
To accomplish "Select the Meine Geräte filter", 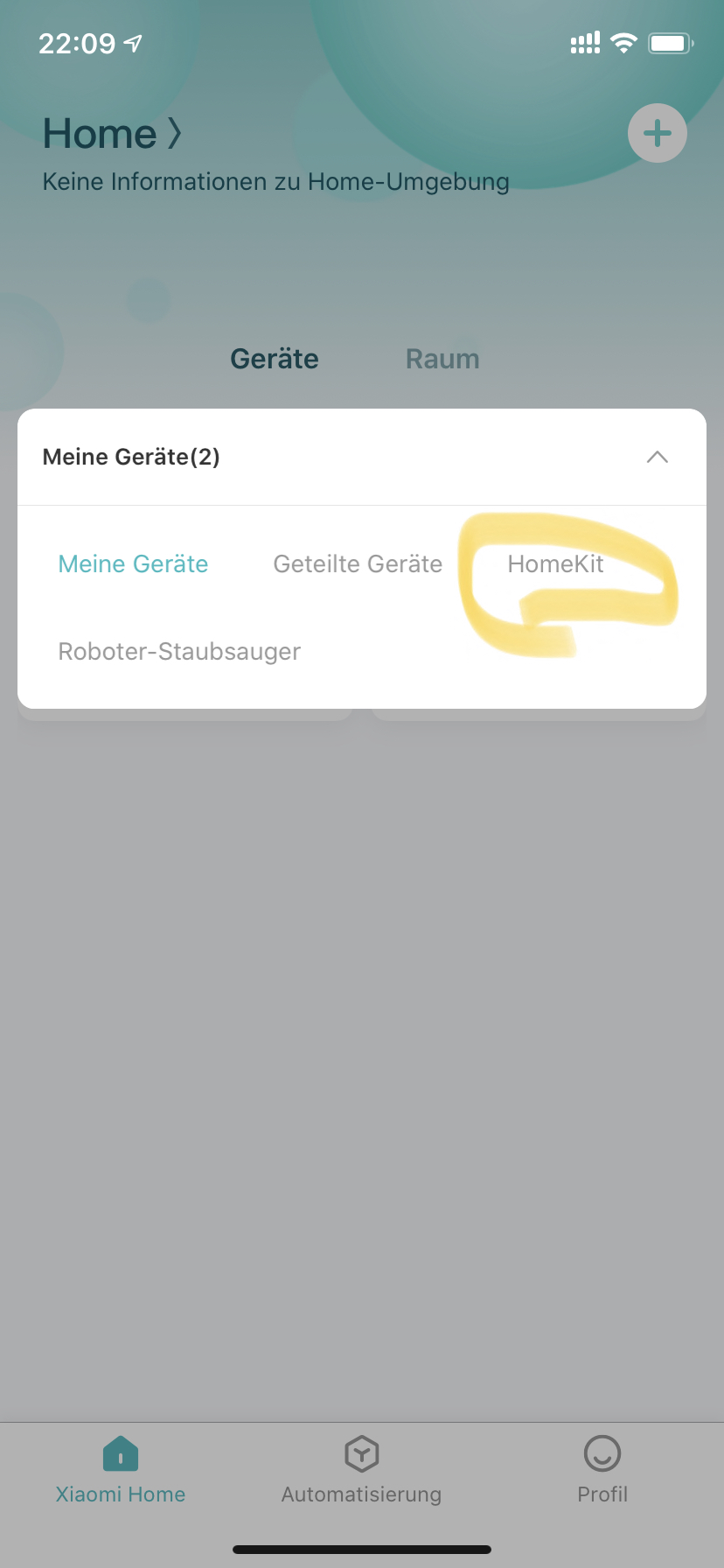I will pos(133,564).
